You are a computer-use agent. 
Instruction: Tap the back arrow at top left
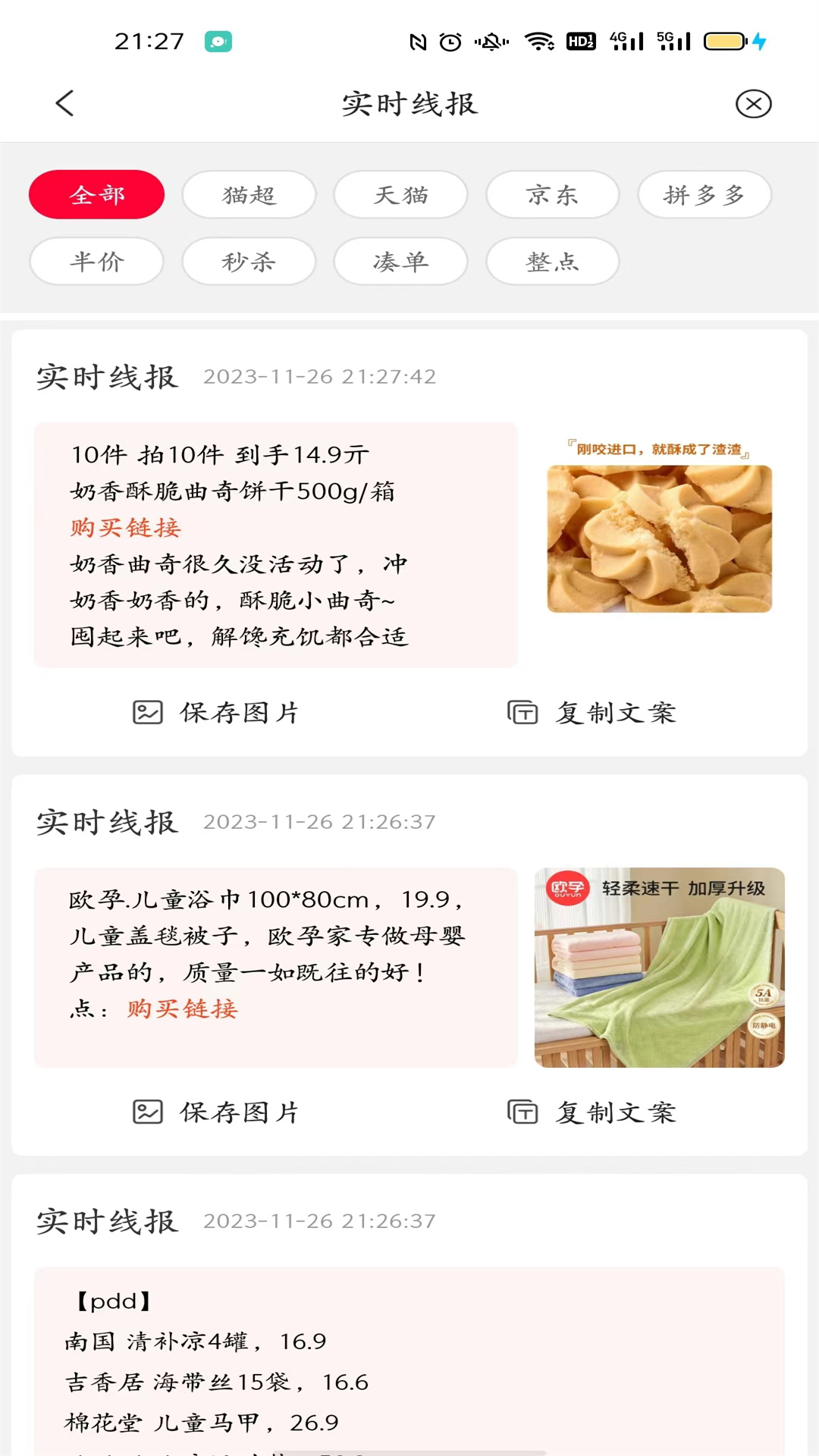(64, 104)
